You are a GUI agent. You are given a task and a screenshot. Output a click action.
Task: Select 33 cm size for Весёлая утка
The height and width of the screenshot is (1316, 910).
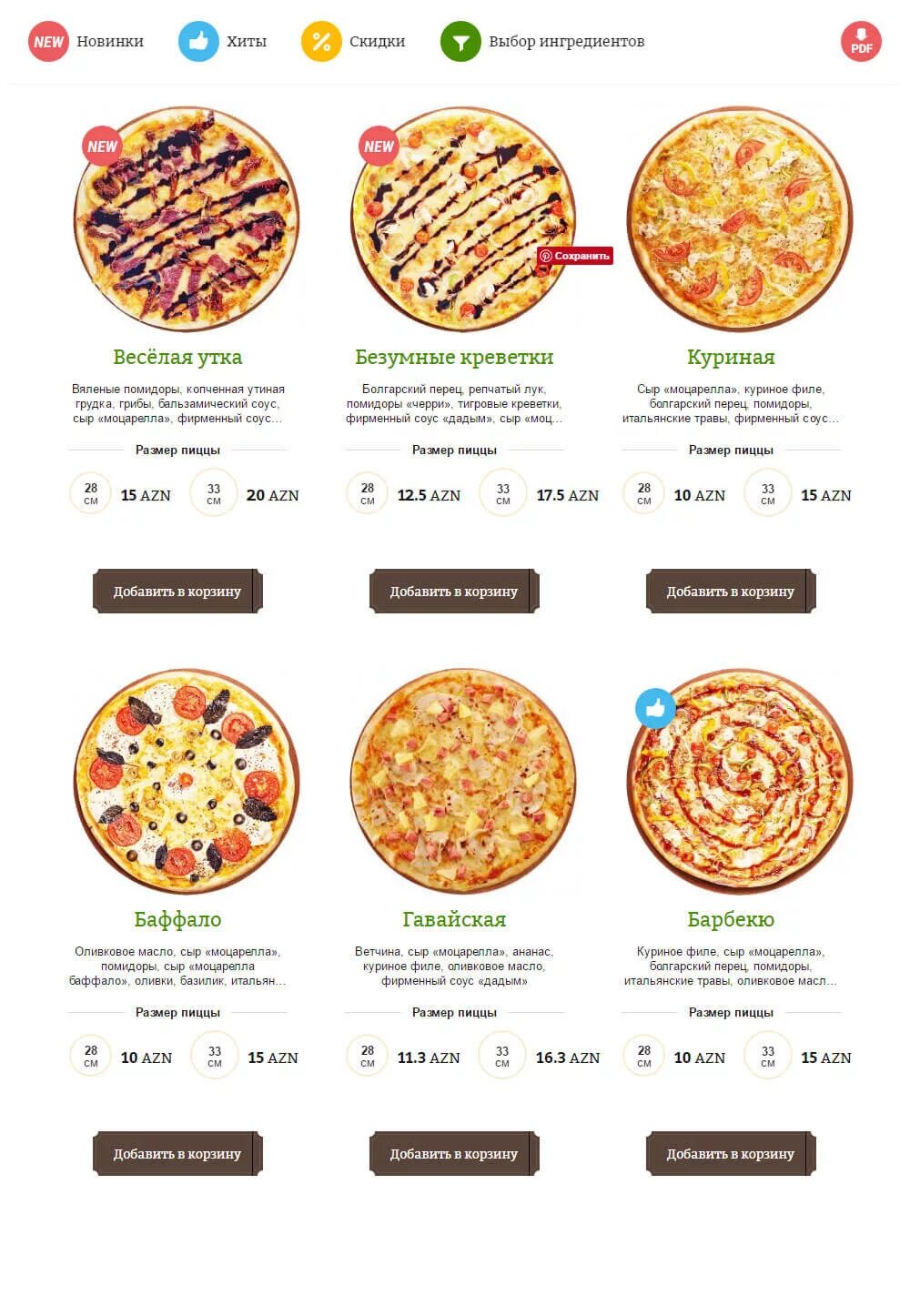pyautogui.click(x=214, y=494)
